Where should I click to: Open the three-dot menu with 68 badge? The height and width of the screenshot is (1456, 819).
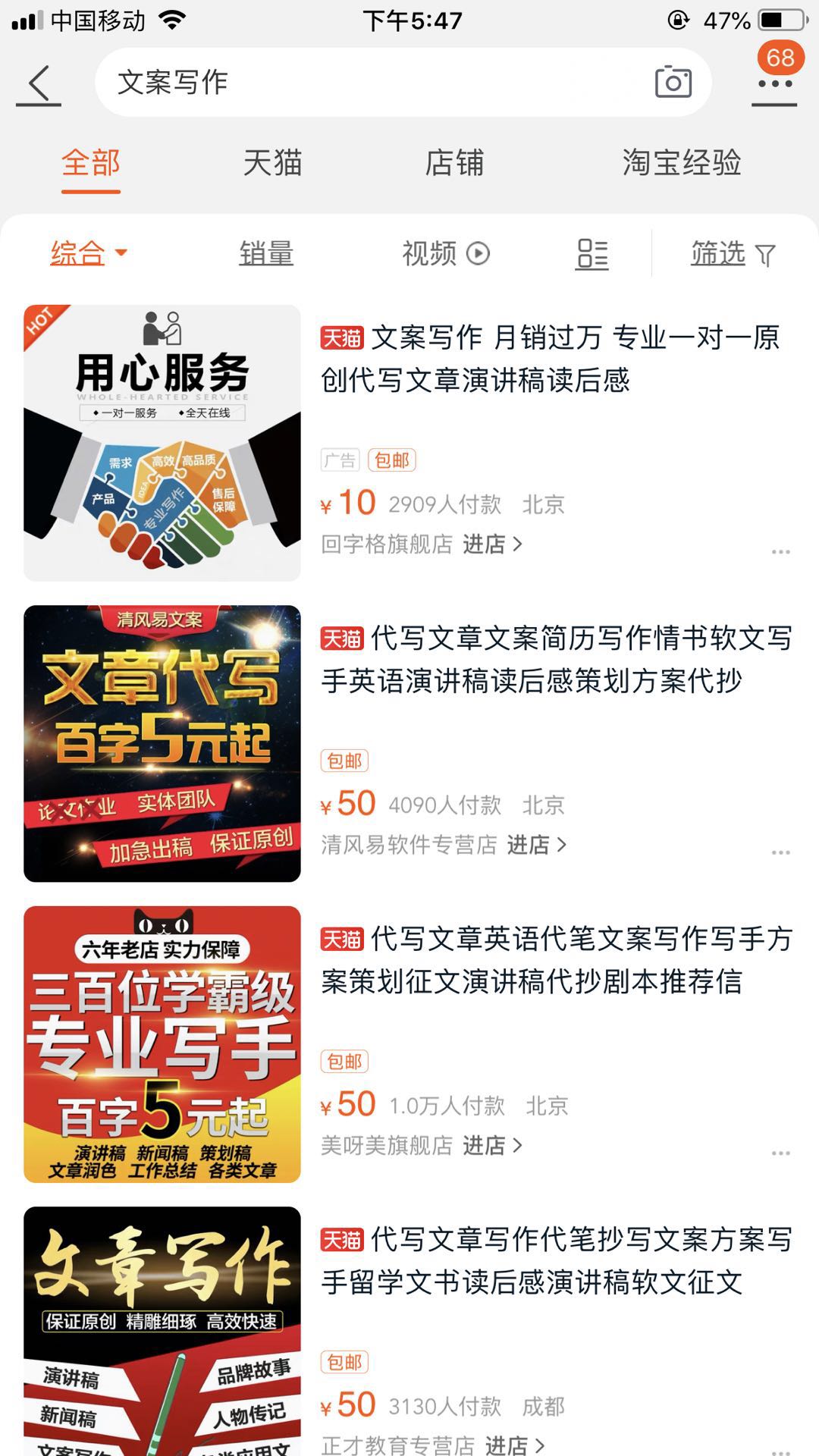pyautogui.click(x=774, y=83)
